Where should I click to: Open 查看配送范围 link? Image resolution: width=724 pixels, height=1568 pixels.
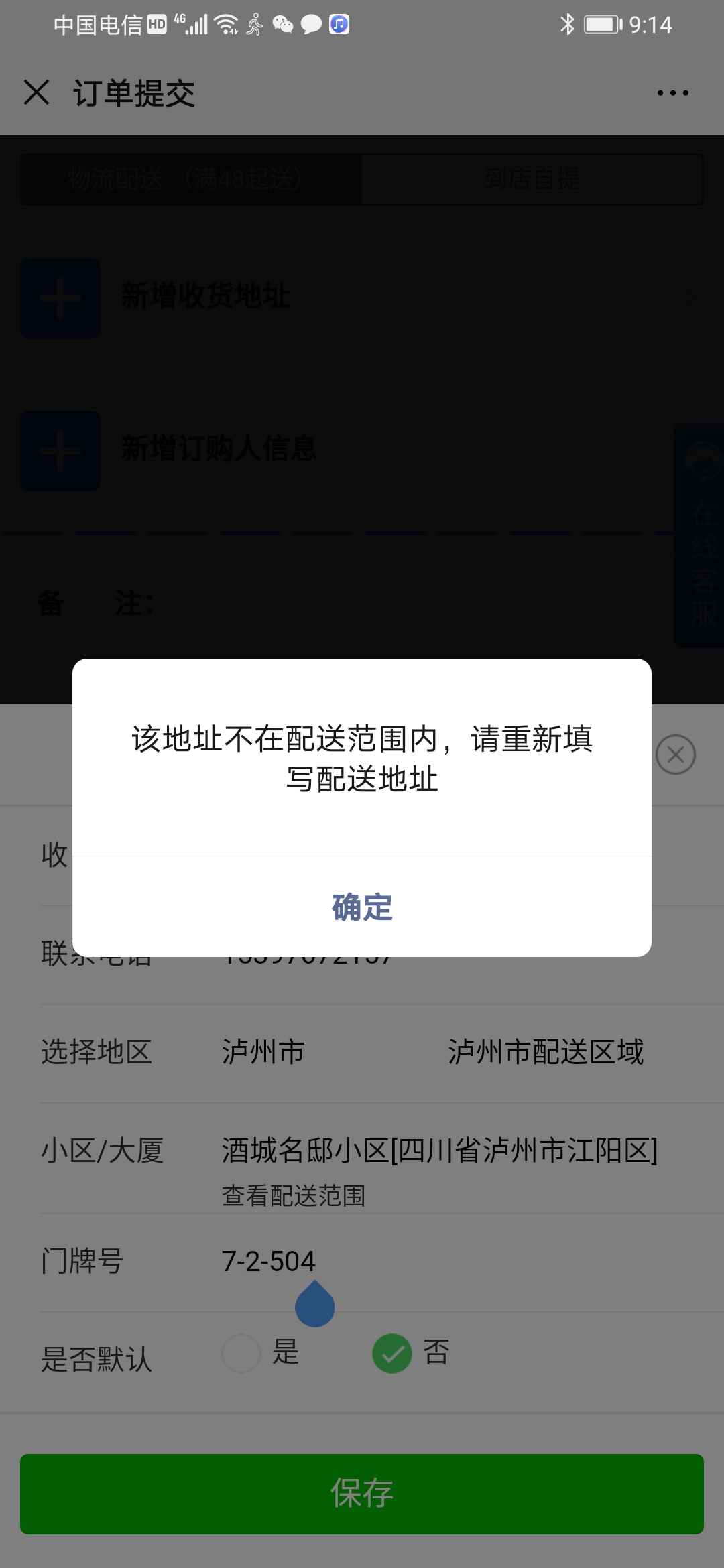coord(294,1195)
